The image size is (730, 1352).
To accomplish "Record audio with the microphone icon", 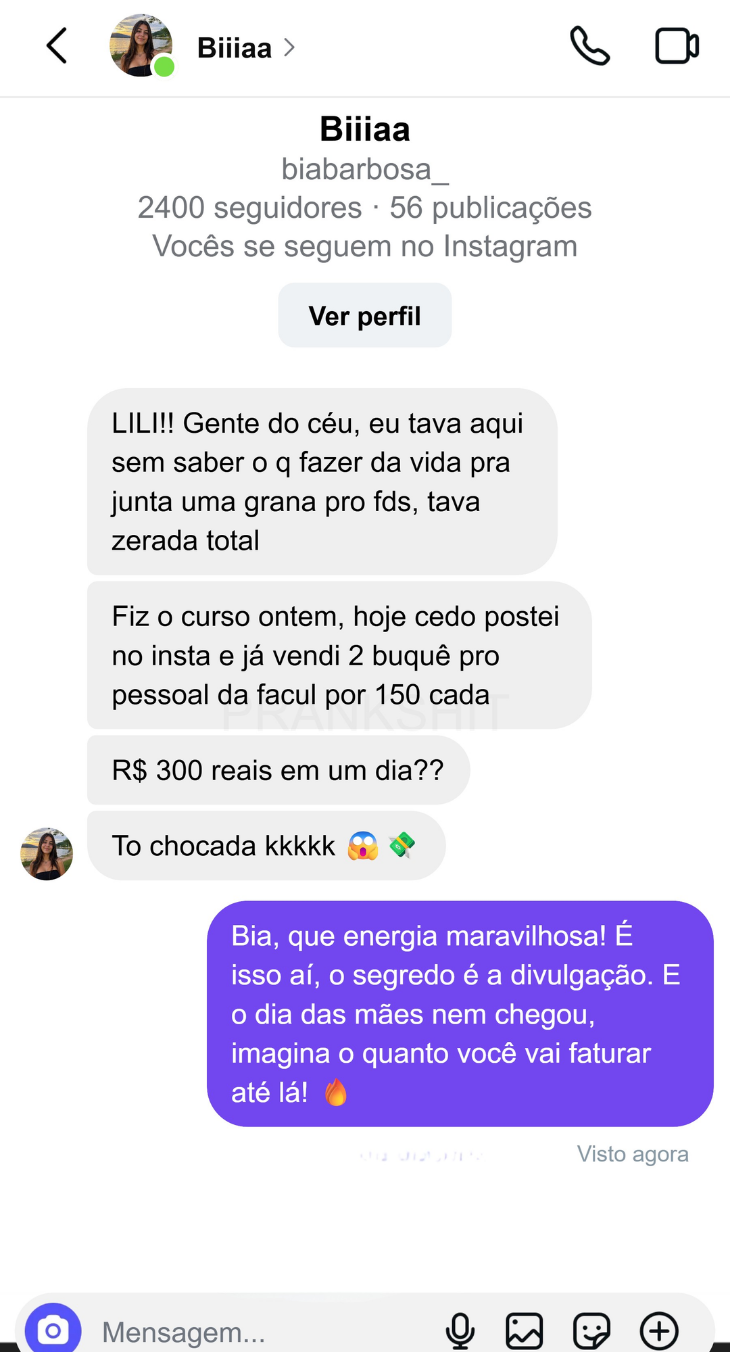I will 460,1328.
